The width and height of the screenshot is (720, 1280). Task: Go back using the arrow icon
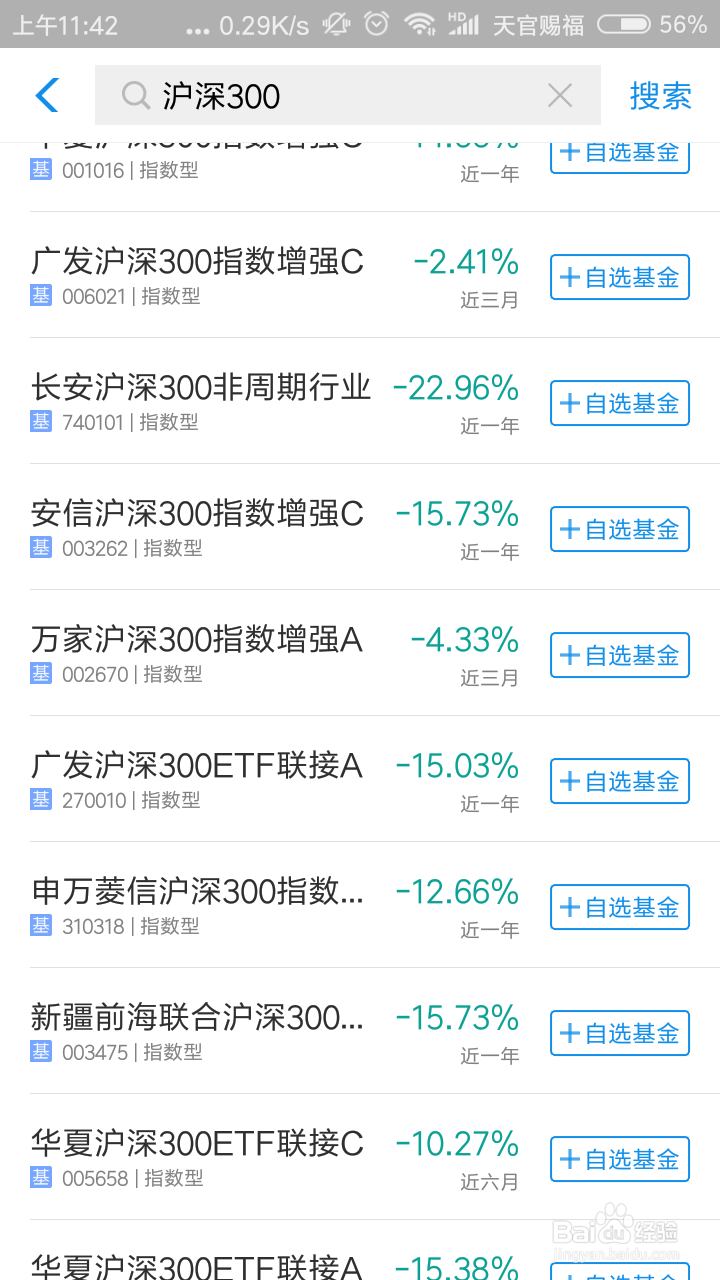coord(47,96)
